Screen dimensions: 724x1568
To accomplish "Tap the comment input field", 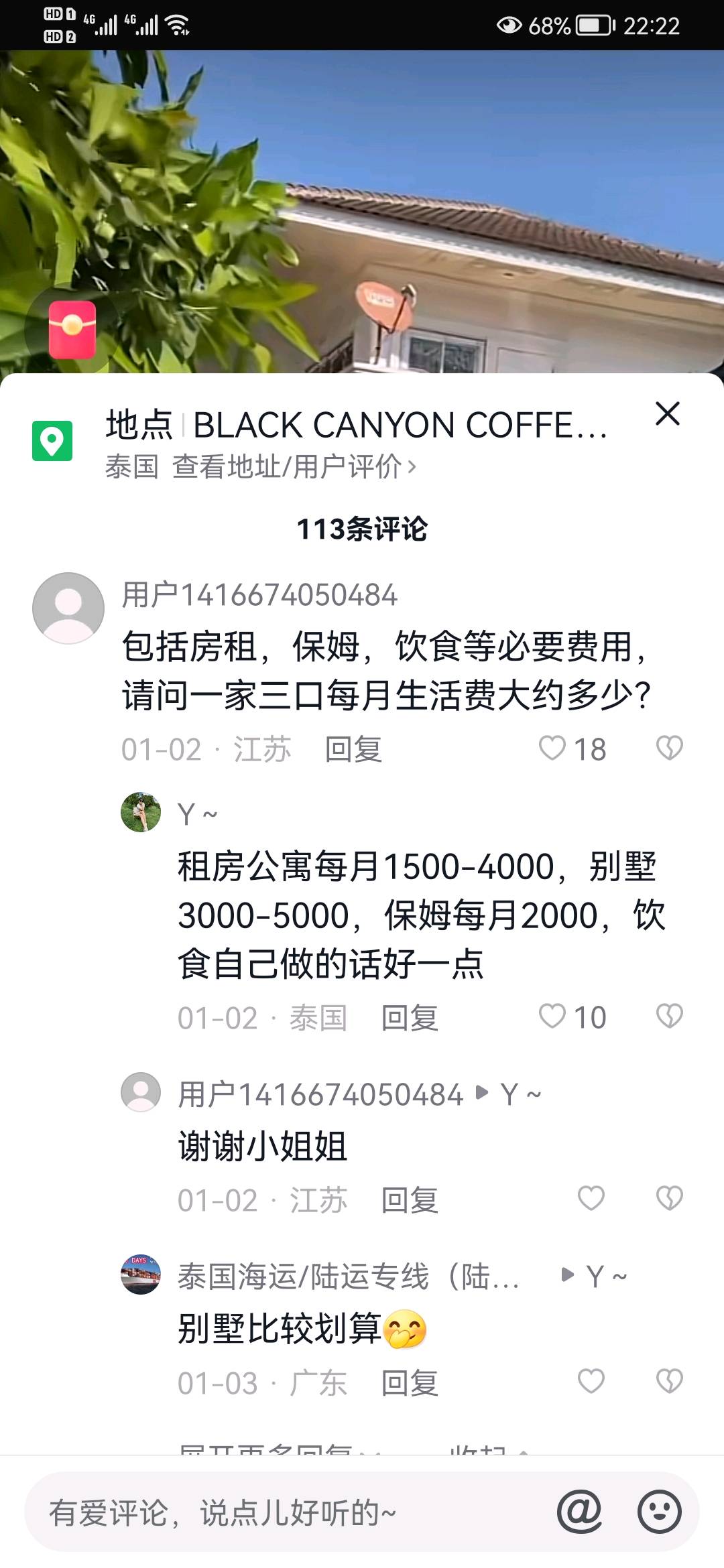I will point(282,1513).
